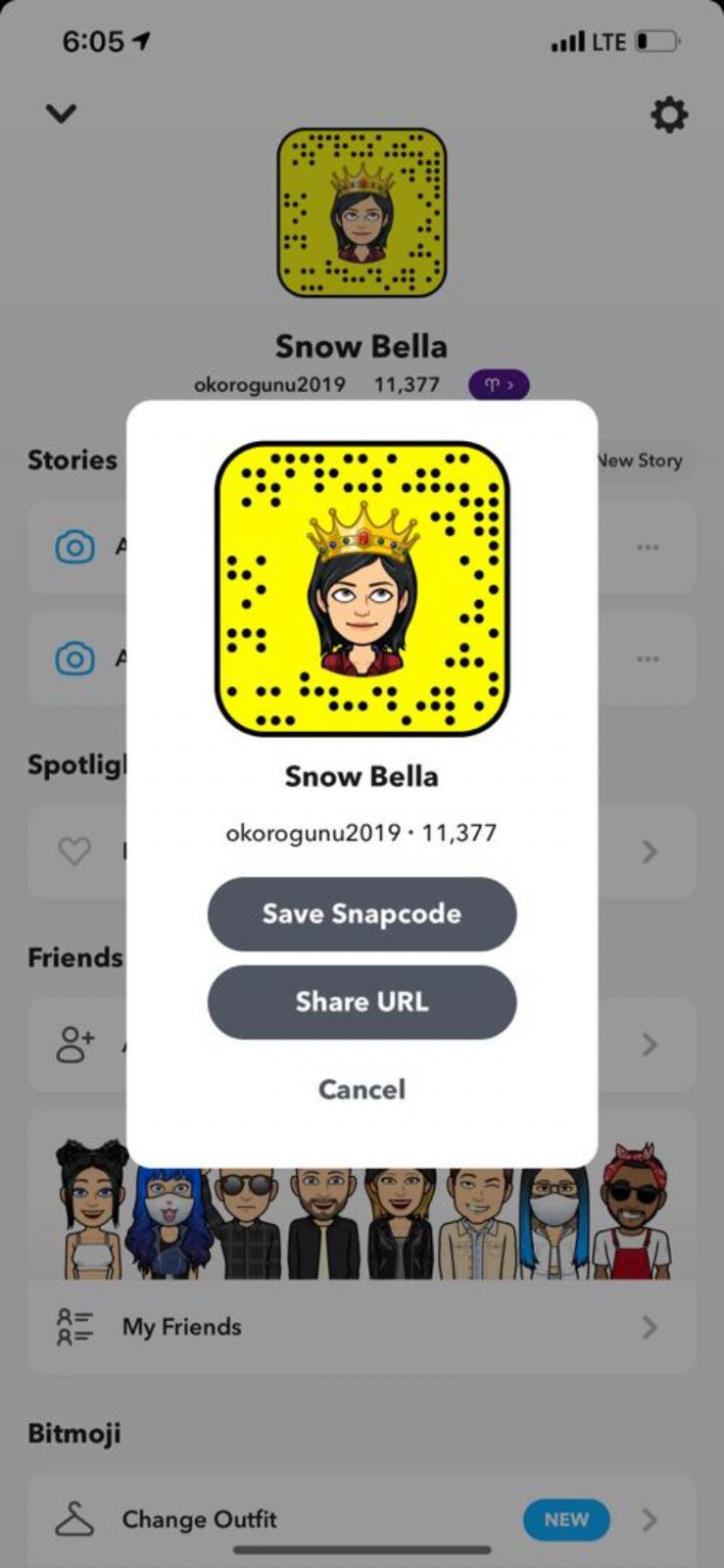Close the profile with the down chevron
Image resolution: width=724 pixels, height=1568 pixels.
(x=61, y=114)
